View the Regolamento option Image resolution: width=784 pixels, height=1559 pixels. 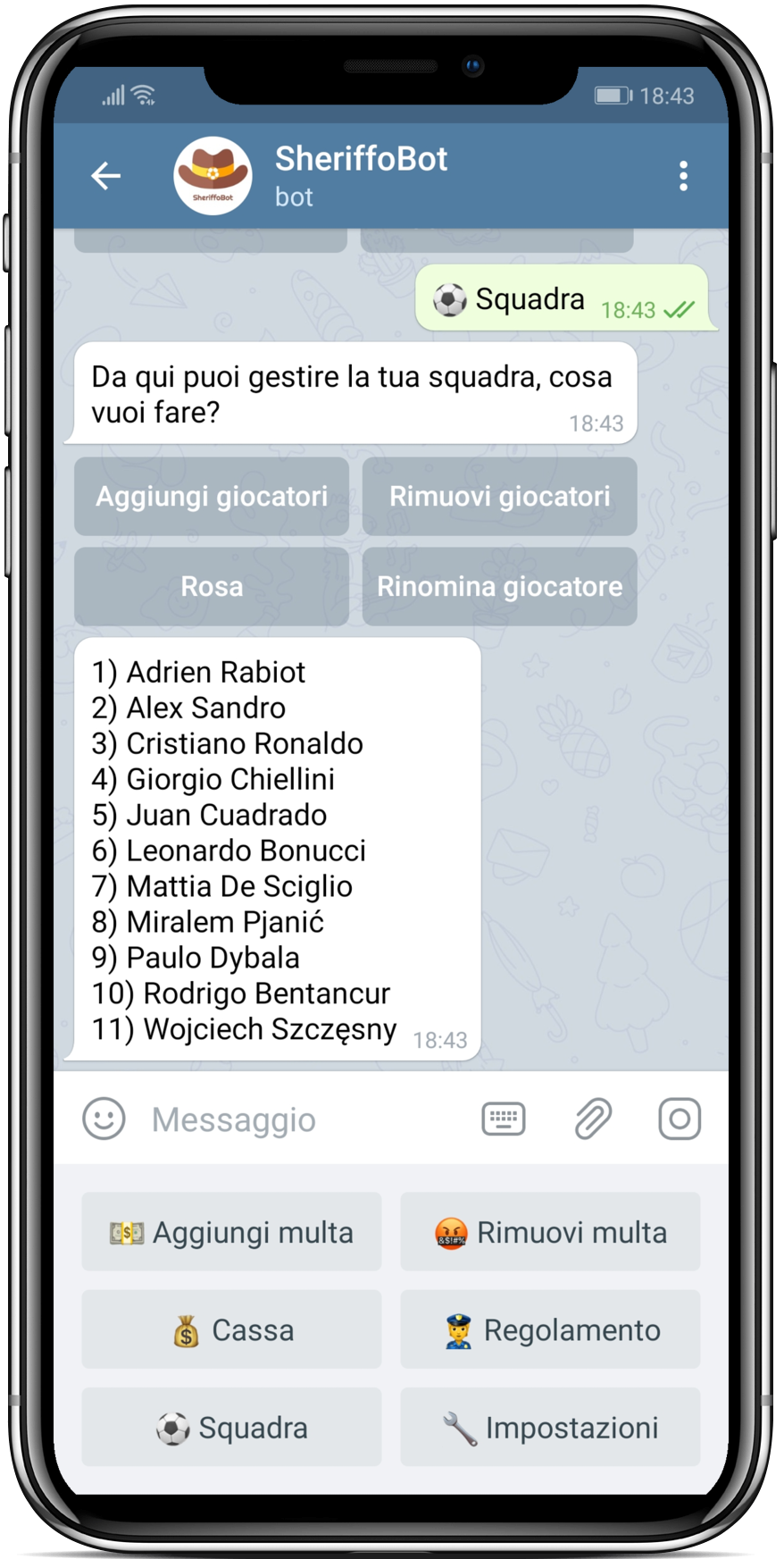point(550,1329)
